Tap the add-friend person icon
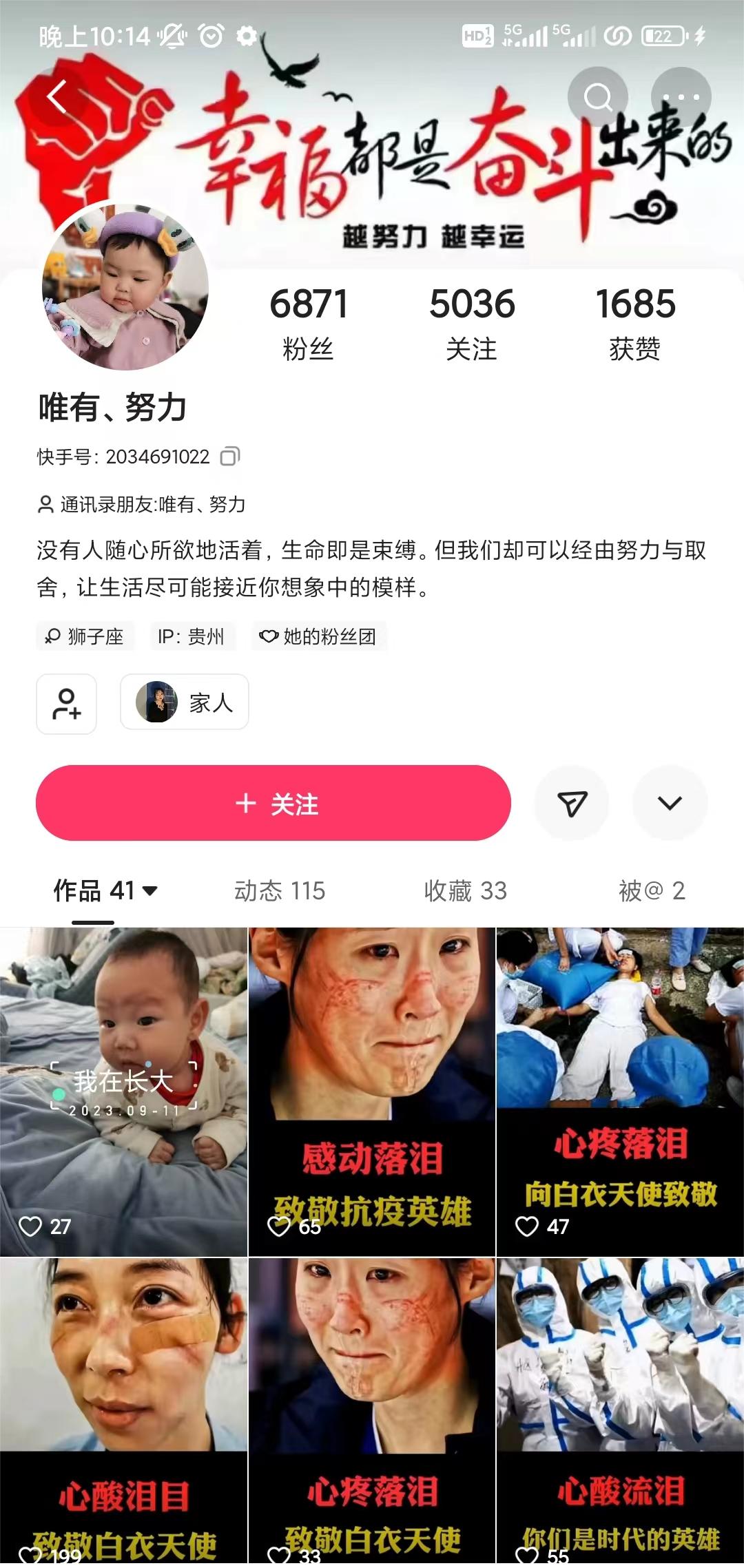This screenshot has height=1568, width=744. (66, 704)
